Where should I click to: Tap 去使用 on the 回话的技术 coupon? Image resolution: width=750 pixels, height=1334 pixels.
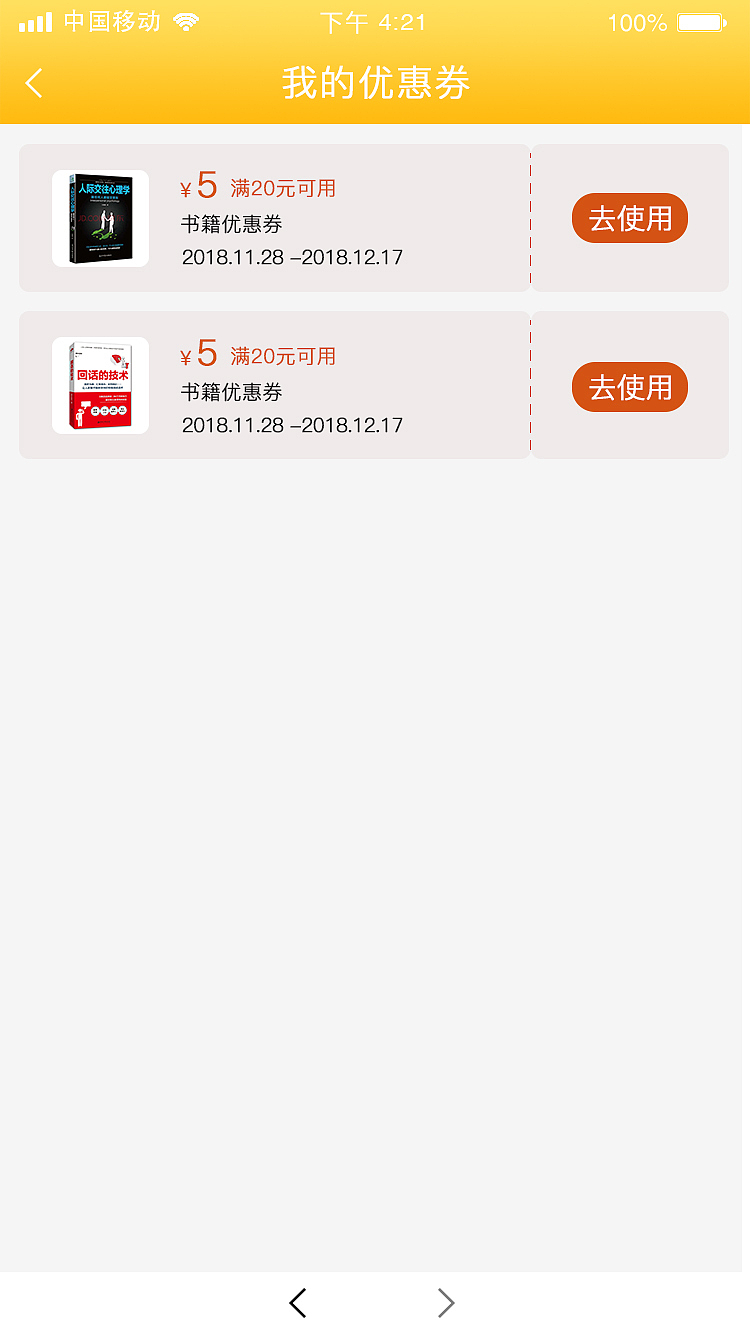(629, 387)
